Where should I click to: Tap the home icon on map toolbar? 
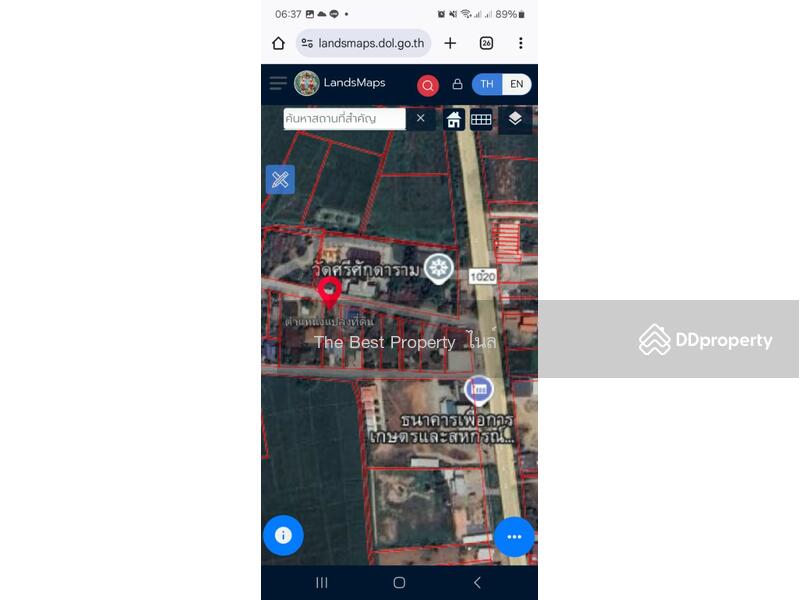pyautogui.click(x=454, y=120)
